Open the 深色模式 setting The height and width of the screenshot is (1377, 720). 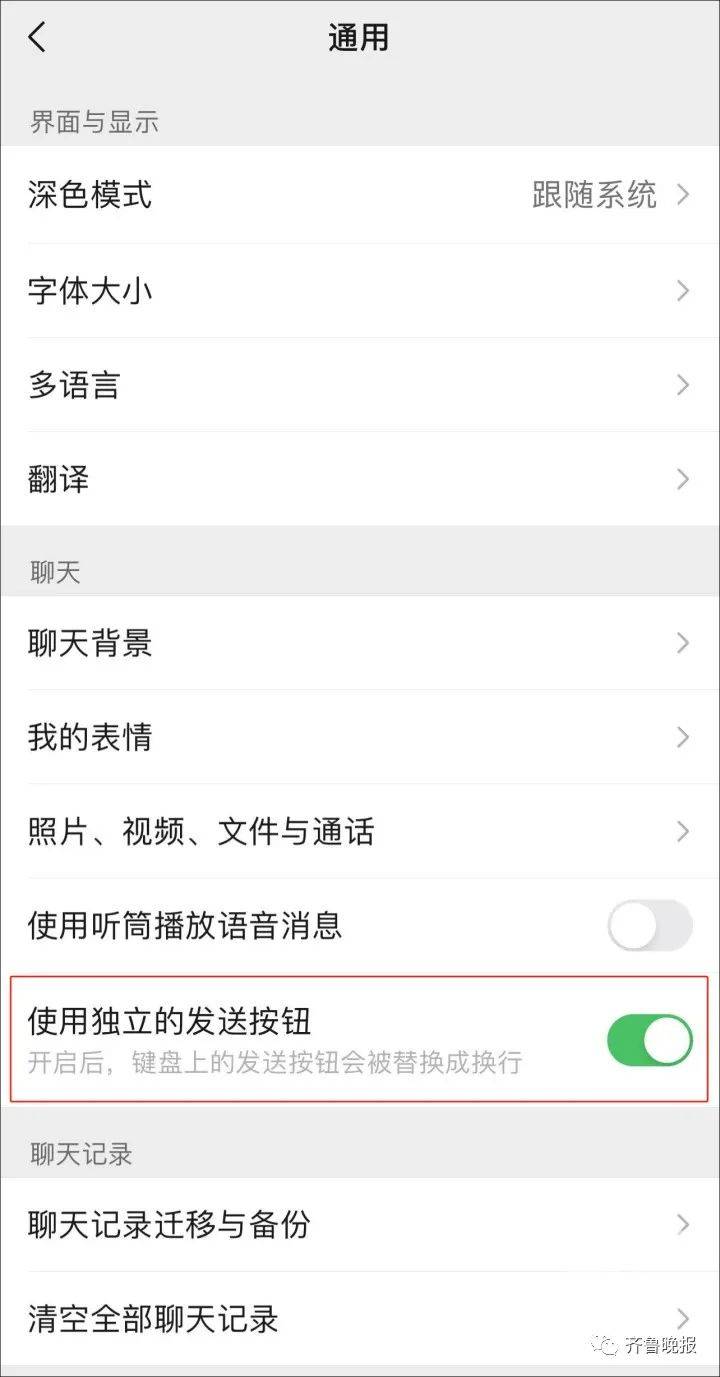click(x=360, y=194)
